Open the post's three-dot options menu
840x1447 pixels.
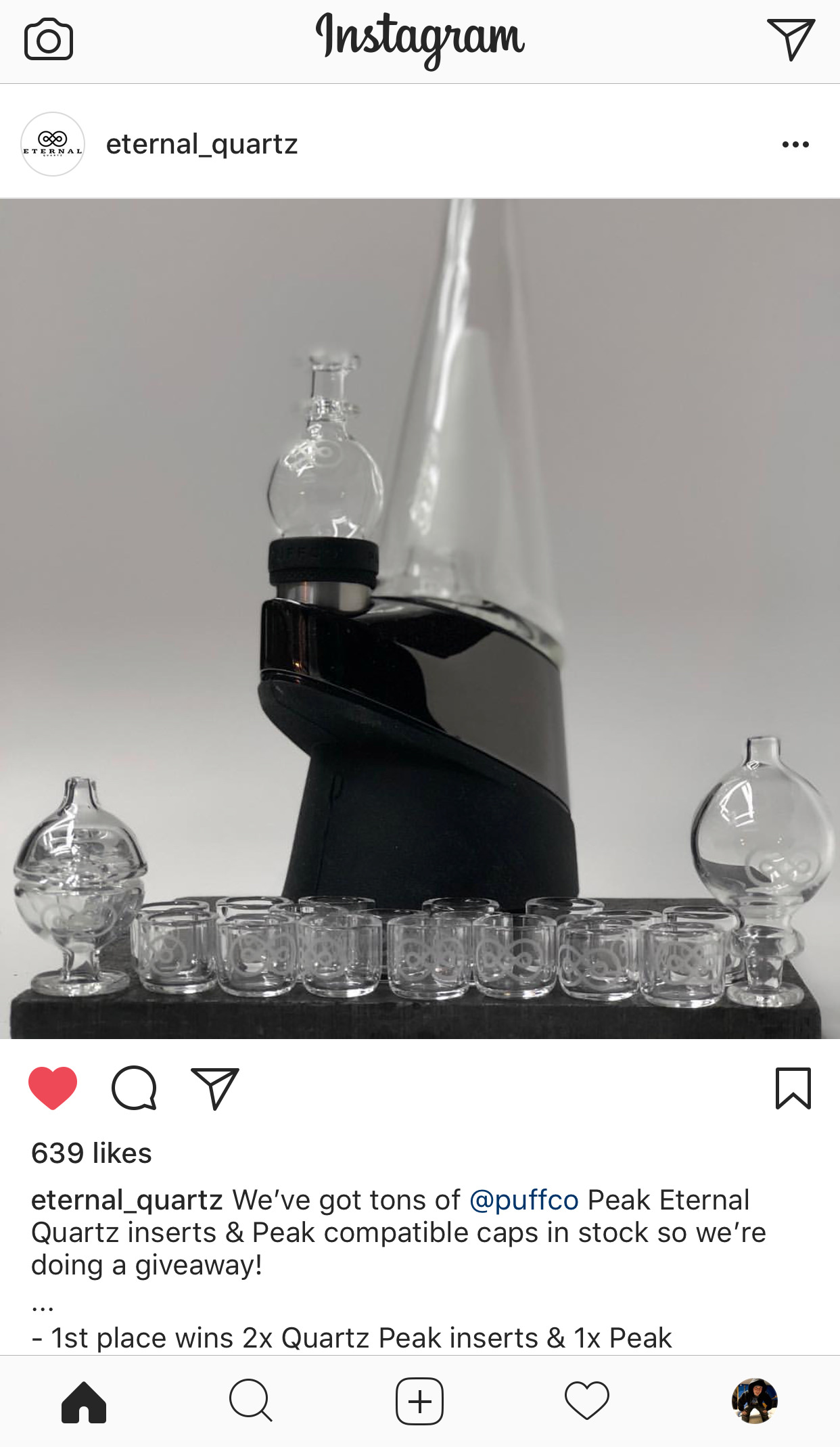[795, 144]
